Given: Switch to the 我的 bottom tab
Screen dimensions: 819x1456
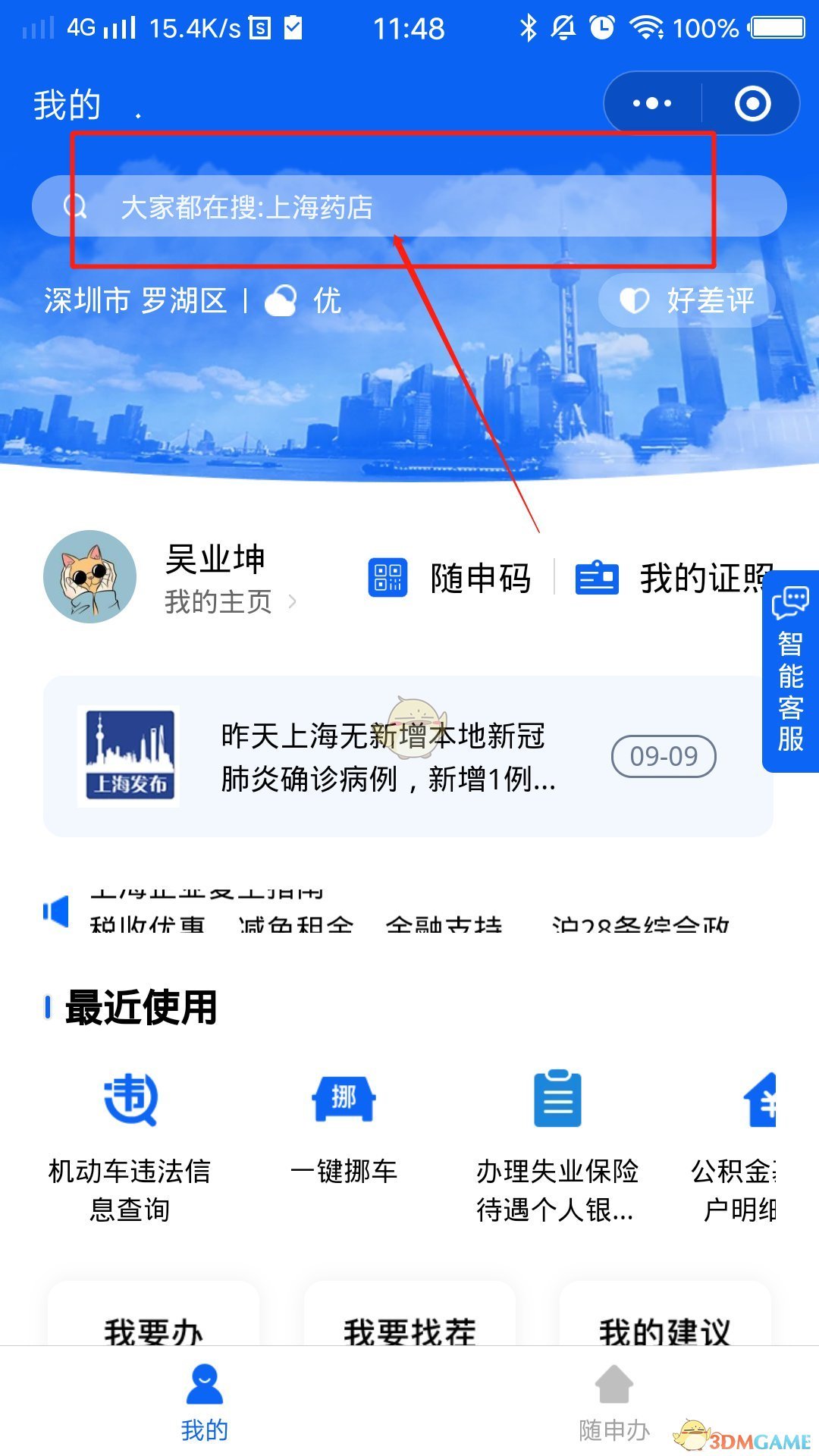Looking at the screenshot, I should [x=205, y=1401].
